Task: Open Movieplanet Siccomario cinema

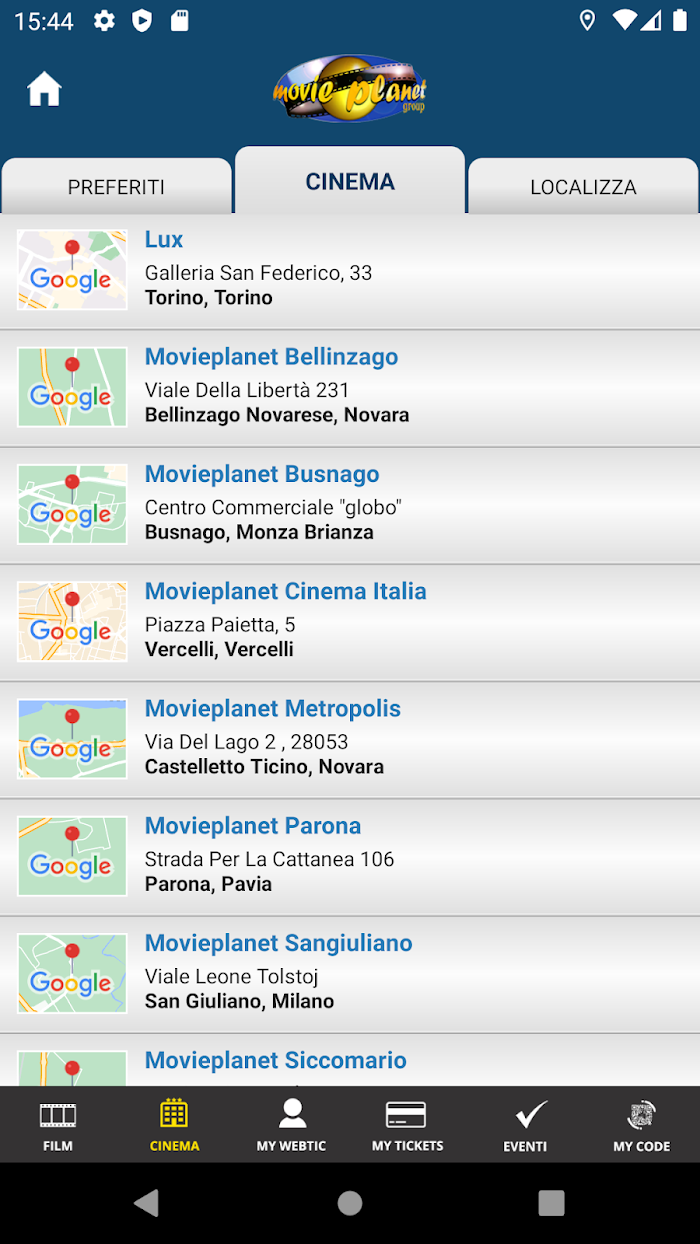Action: 350,1060
